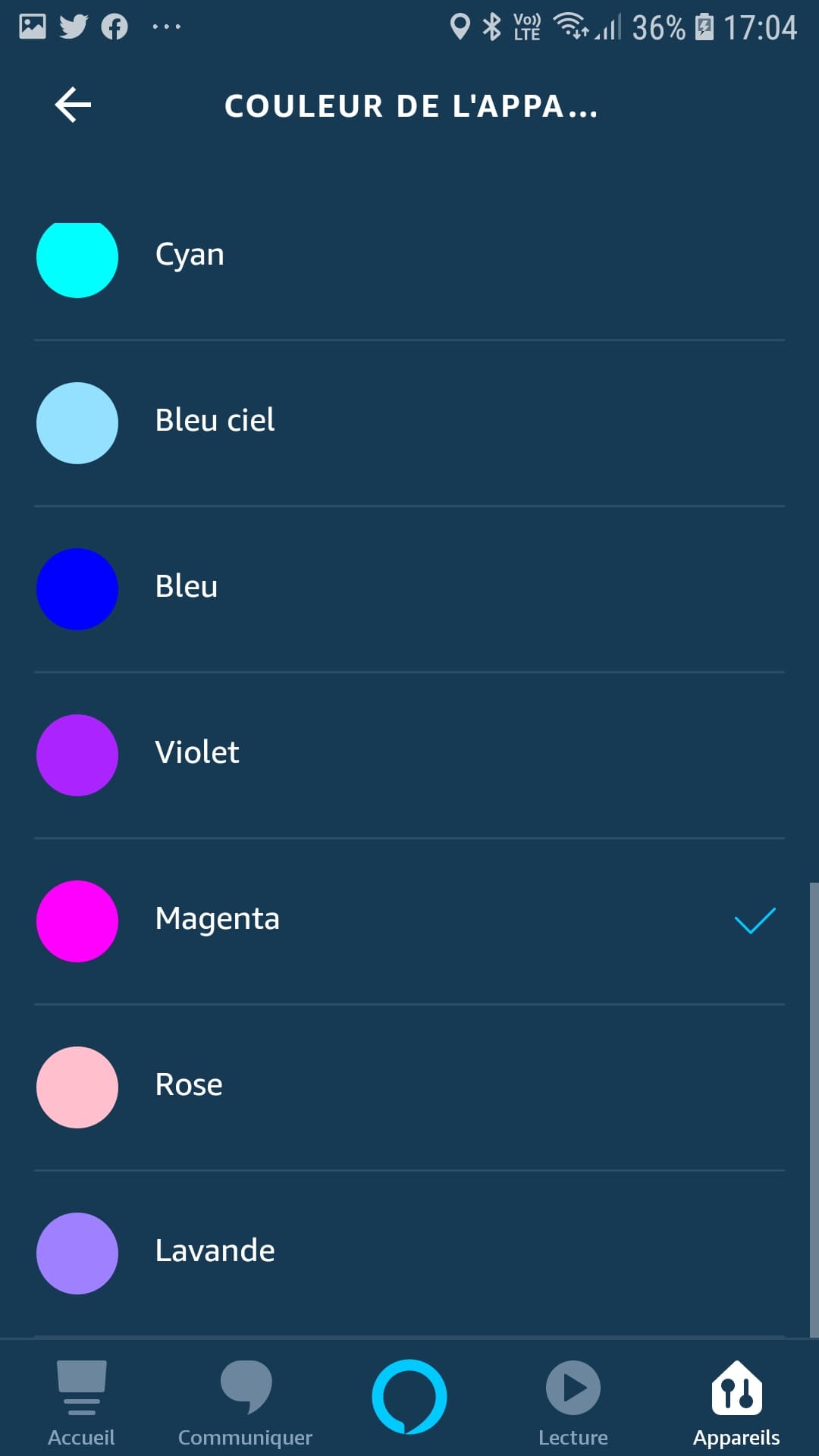Choose the Rose color
The image size is (819, 1456).
pos(409,1087)
